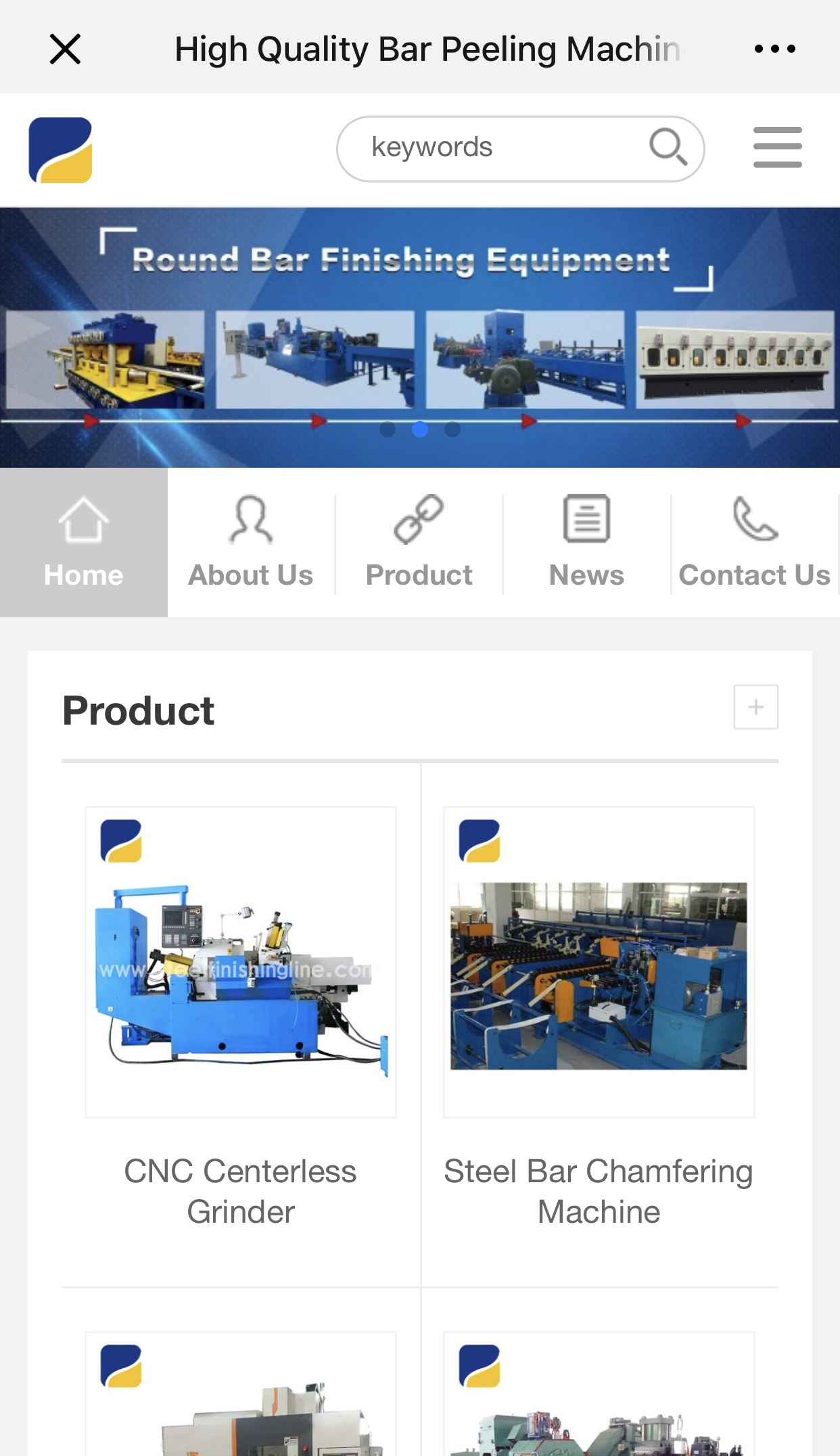Tap the site logo in the header

[x=60, y=150]
